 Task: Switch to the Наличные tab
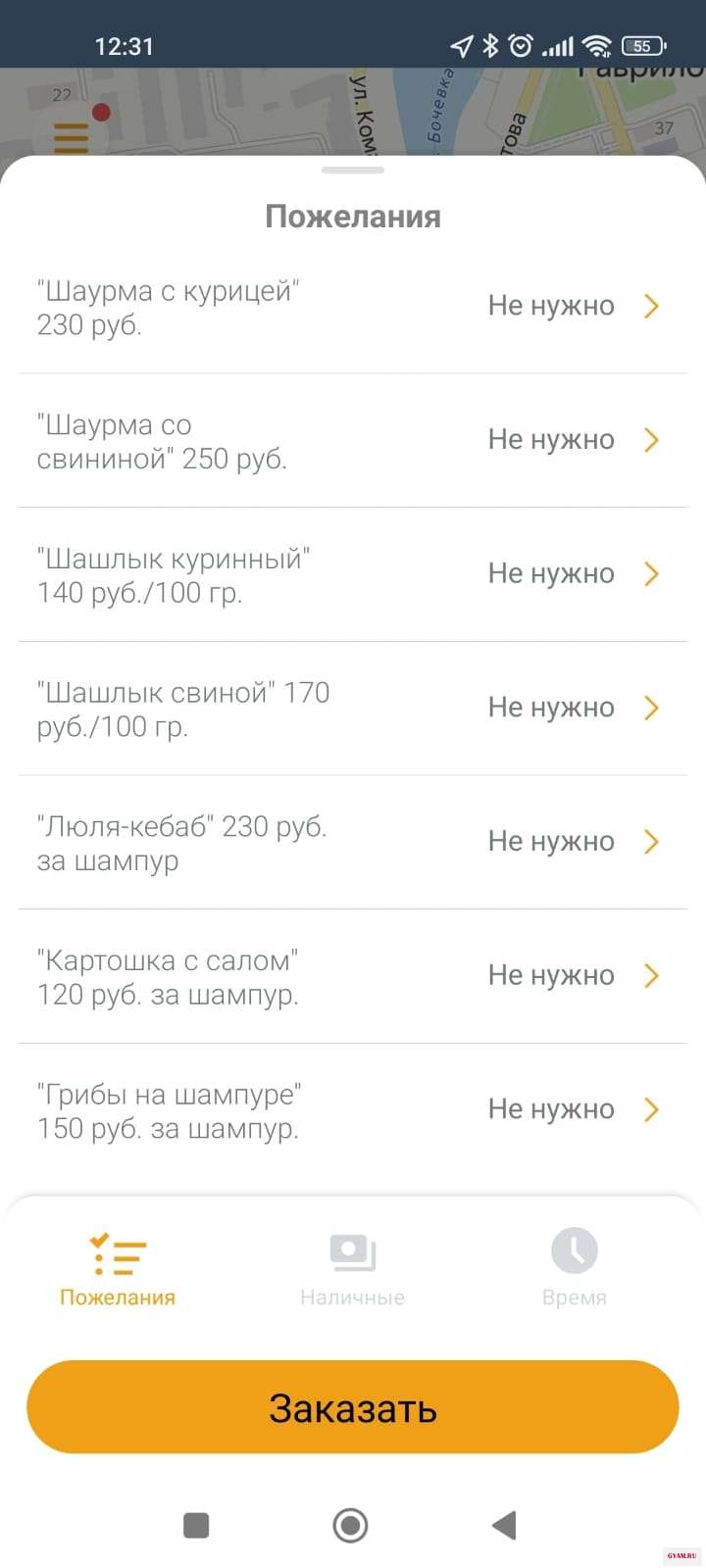[x=352, y=1269]
